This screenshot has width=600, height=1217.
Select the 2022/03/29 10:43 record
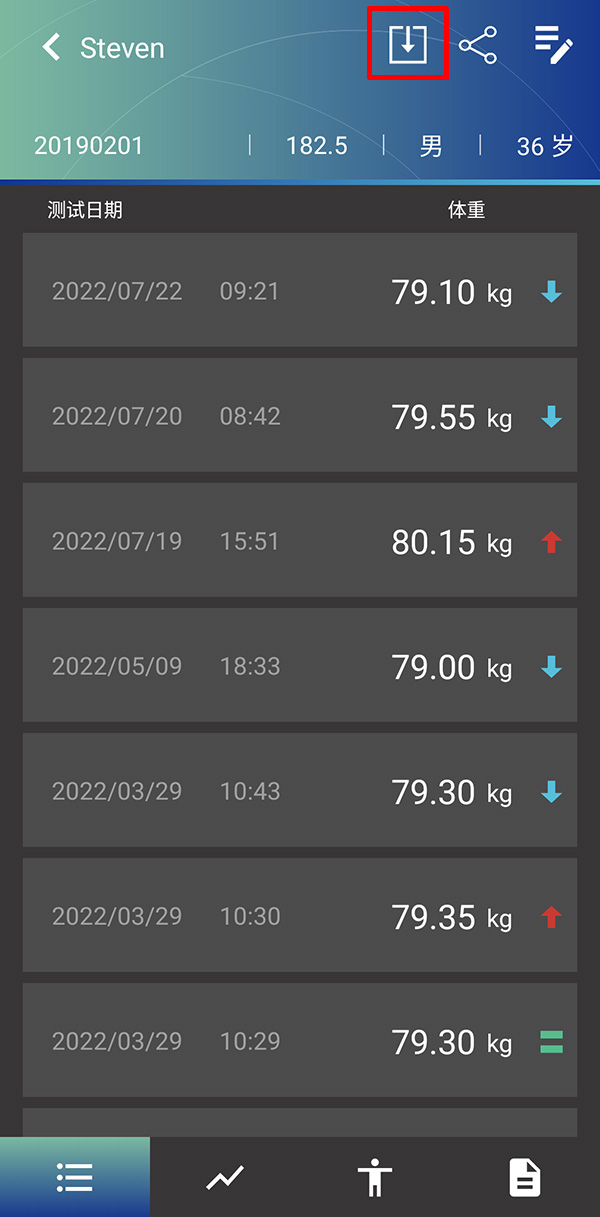point(300,791)
